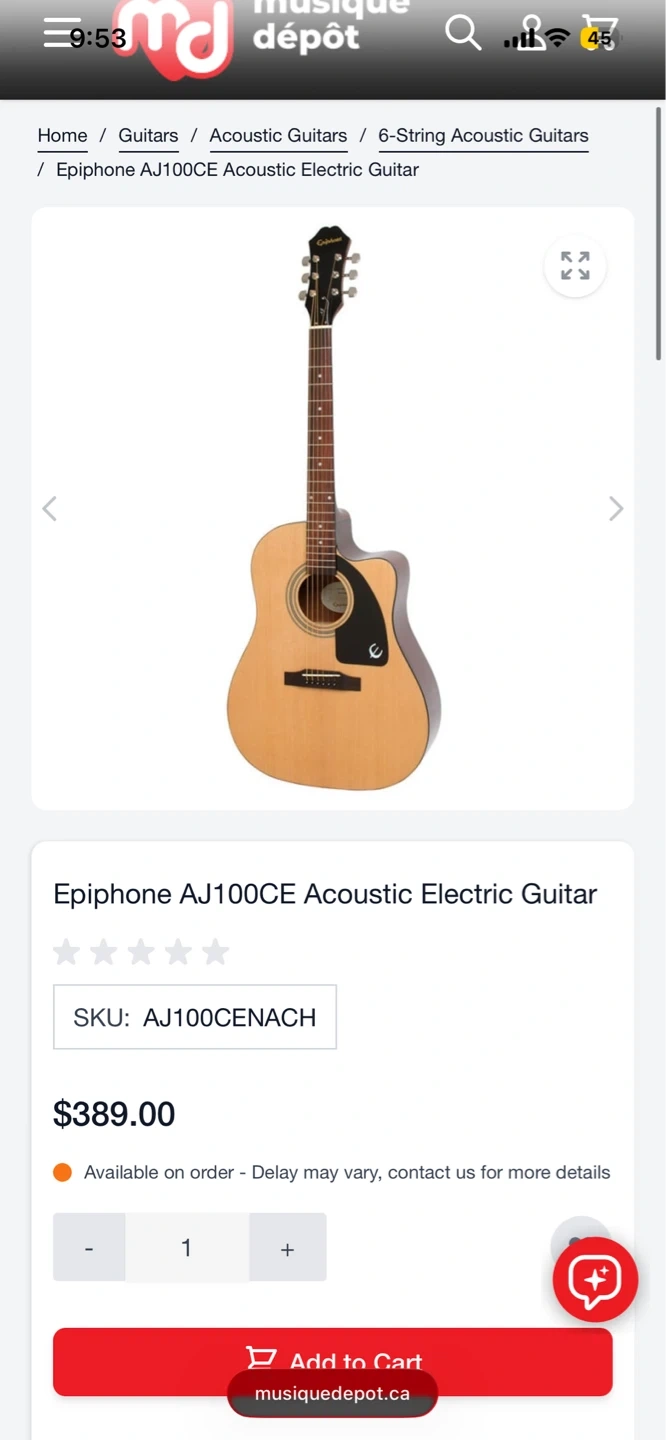Image resolution: width=666 pixels, height=1440 pixels.
Task: Open the hamburger menu
Action: [62, 32]
